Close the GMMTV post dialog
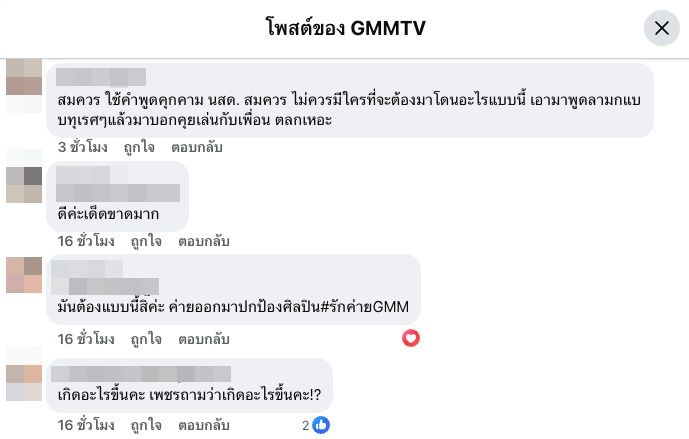 661,28
